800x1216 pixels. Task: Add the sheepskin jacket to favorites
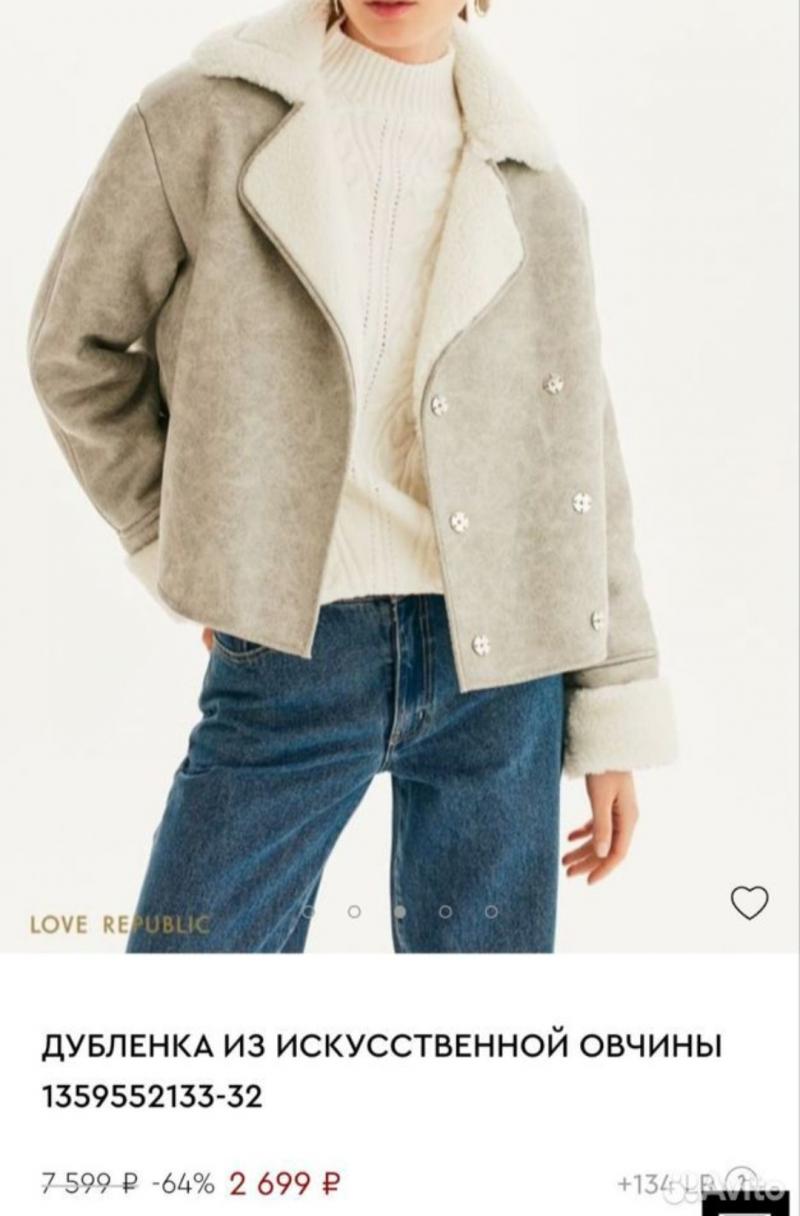point(749,903)
